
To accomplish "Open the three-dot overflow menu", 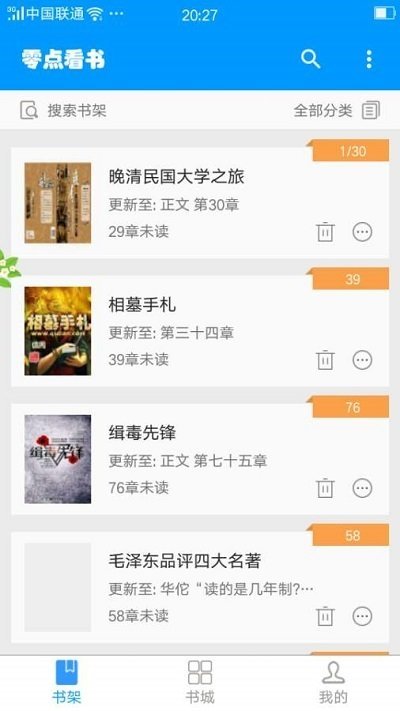I will pos(369,59).
